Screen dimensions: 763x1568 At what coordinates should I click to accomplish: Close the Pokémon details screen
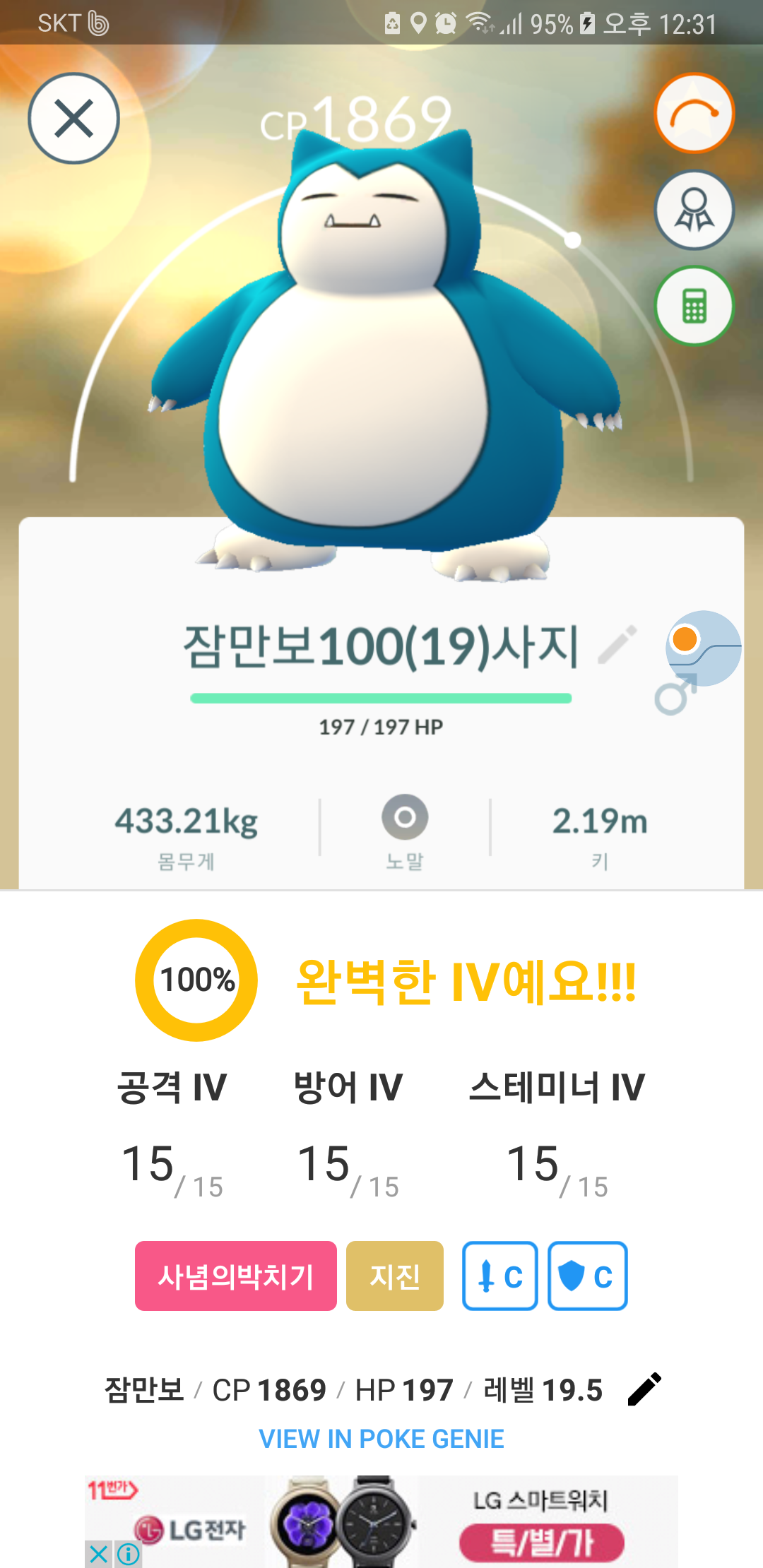(x=73, y=118)
